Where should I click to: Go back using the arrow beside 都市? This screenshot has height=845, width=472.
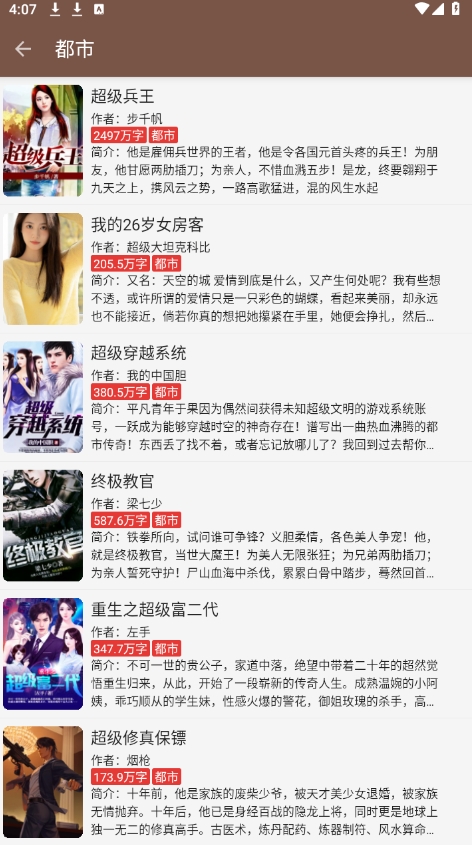pos(23,49)
